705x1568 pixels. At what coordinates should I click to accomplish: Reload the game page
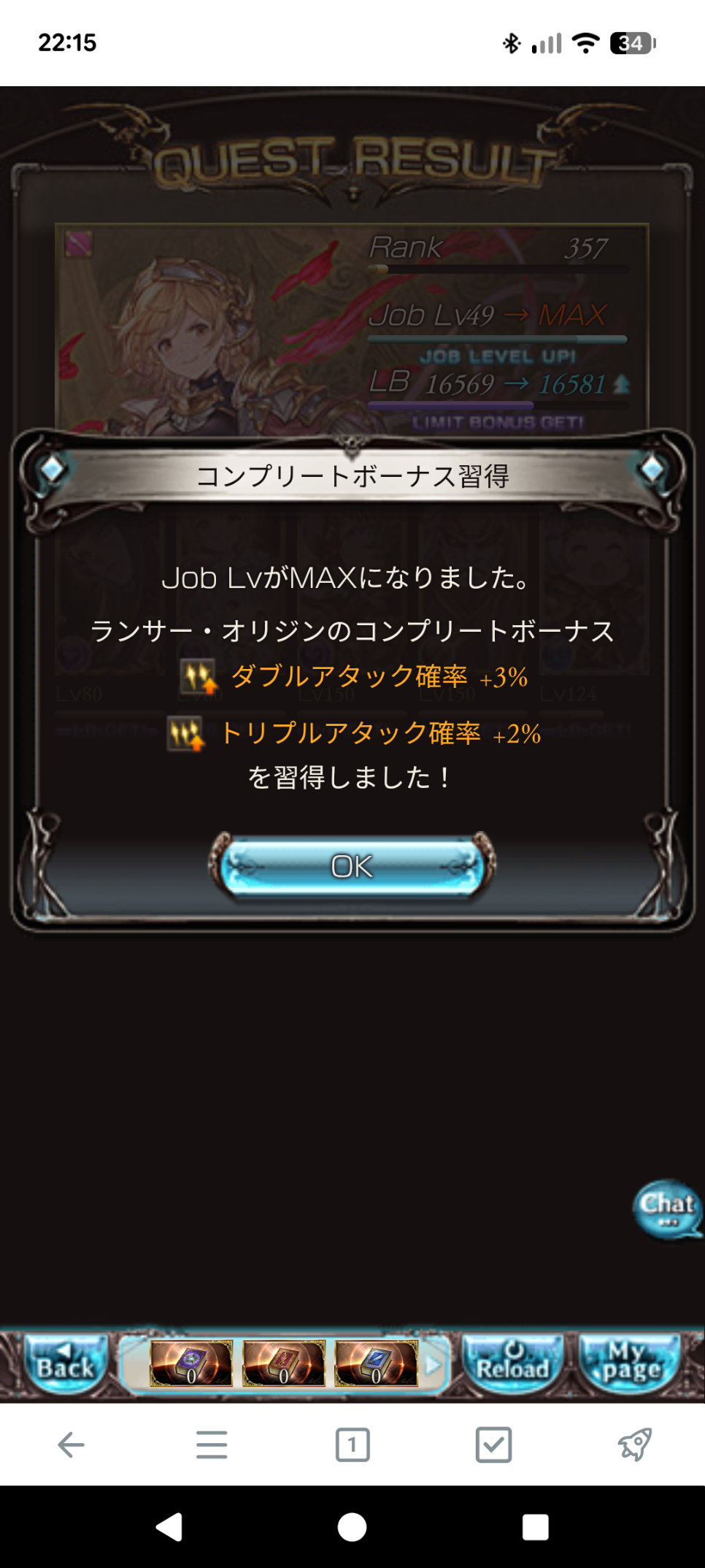(x=512, y=1364)
